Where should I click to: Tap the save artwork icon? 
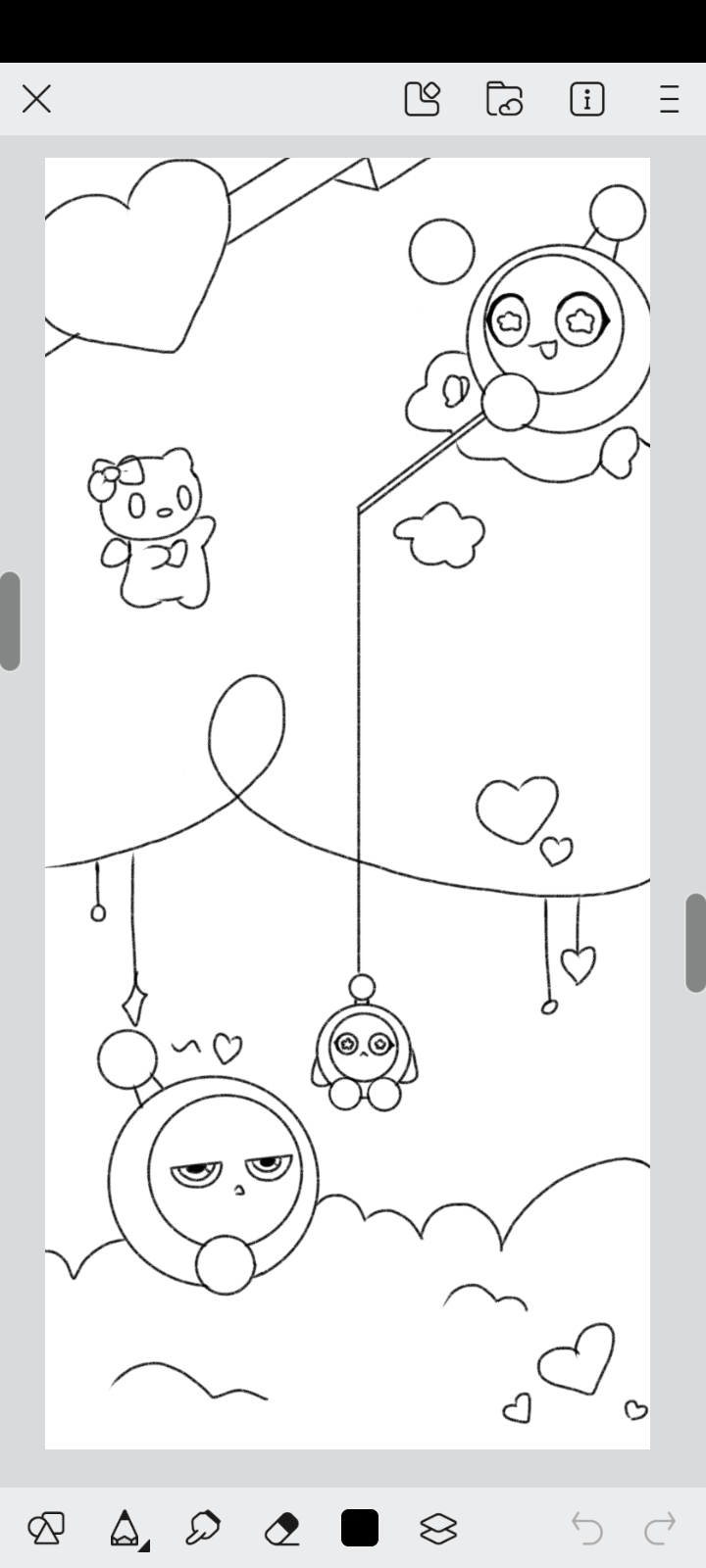422,99
